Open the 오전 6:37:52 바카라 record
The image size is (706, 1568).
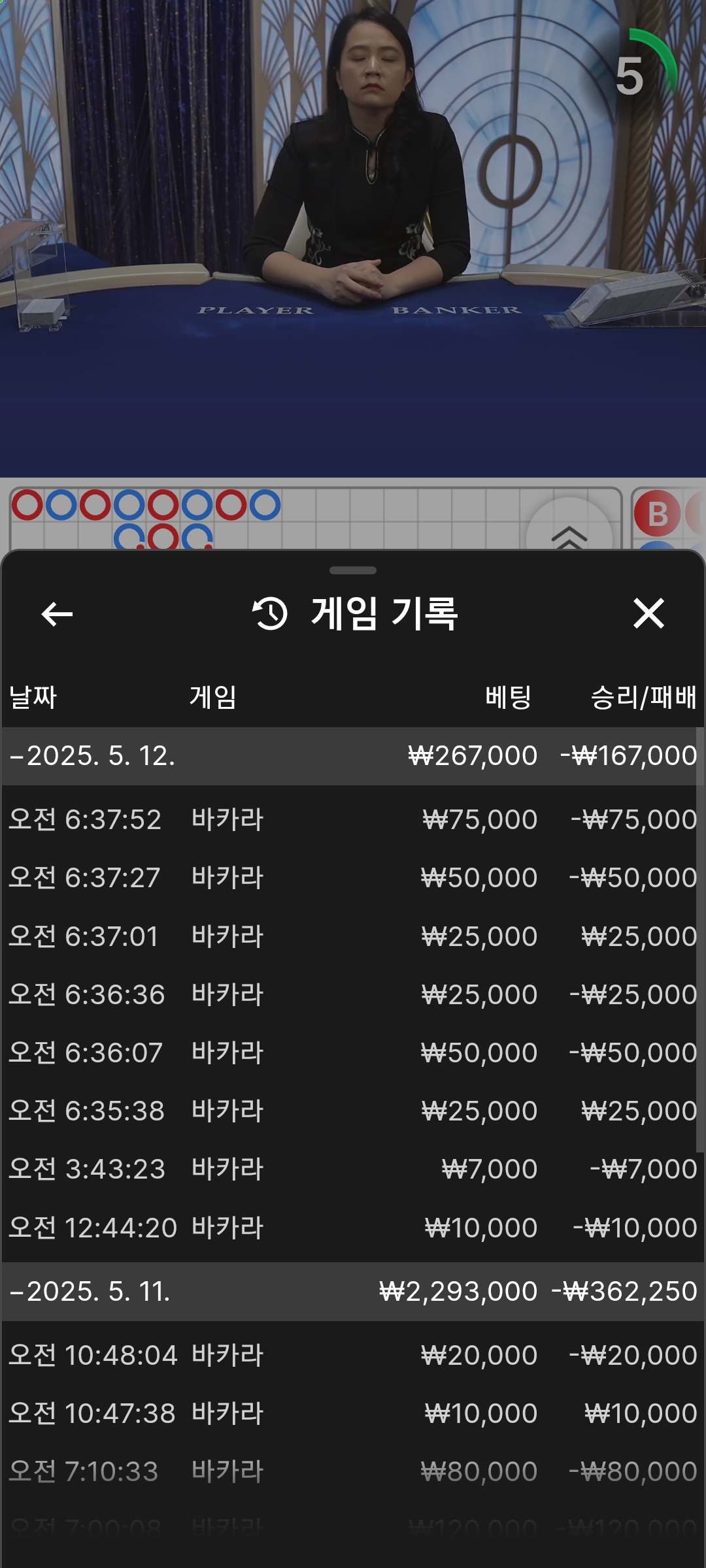coord(353,819)
